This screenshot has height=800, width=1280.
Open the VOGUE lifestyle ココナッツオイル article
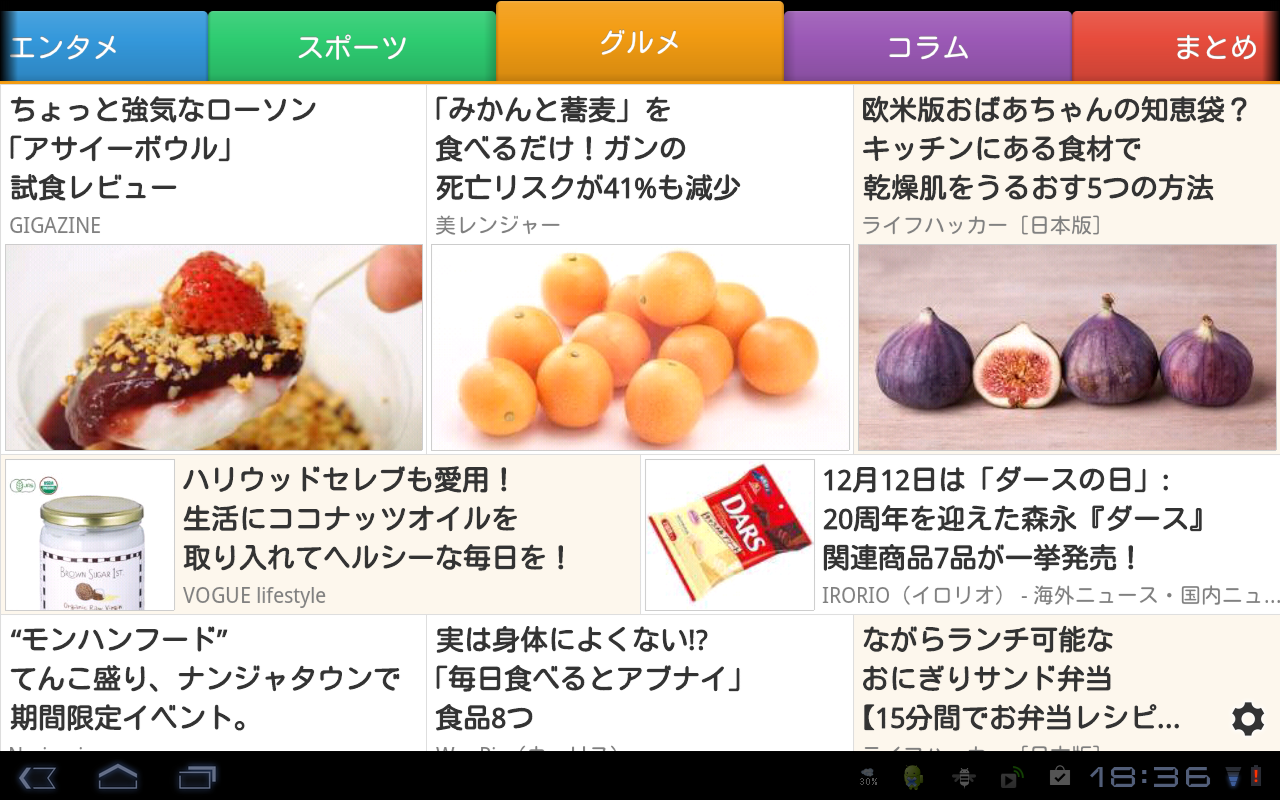(x=320, y=535)
